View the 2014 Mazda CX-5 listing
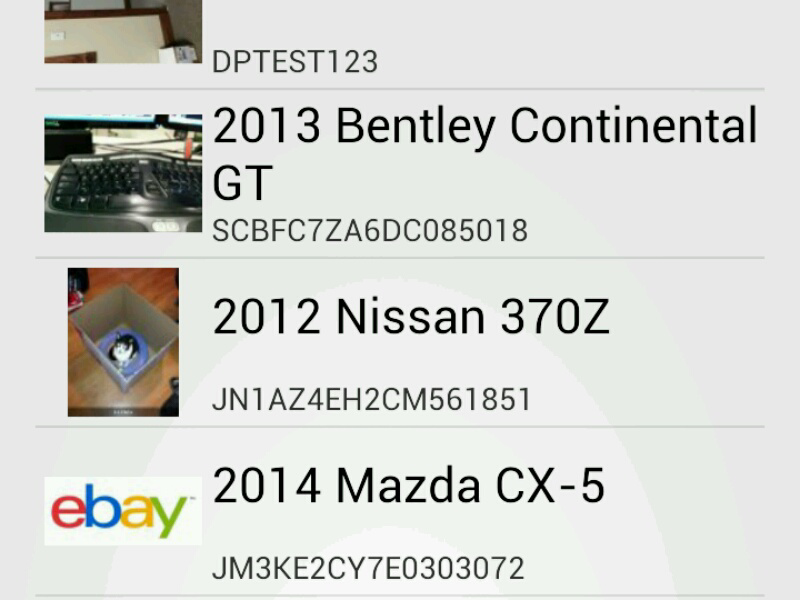This screenshot has width=800, height=600. tap(408, 487)
